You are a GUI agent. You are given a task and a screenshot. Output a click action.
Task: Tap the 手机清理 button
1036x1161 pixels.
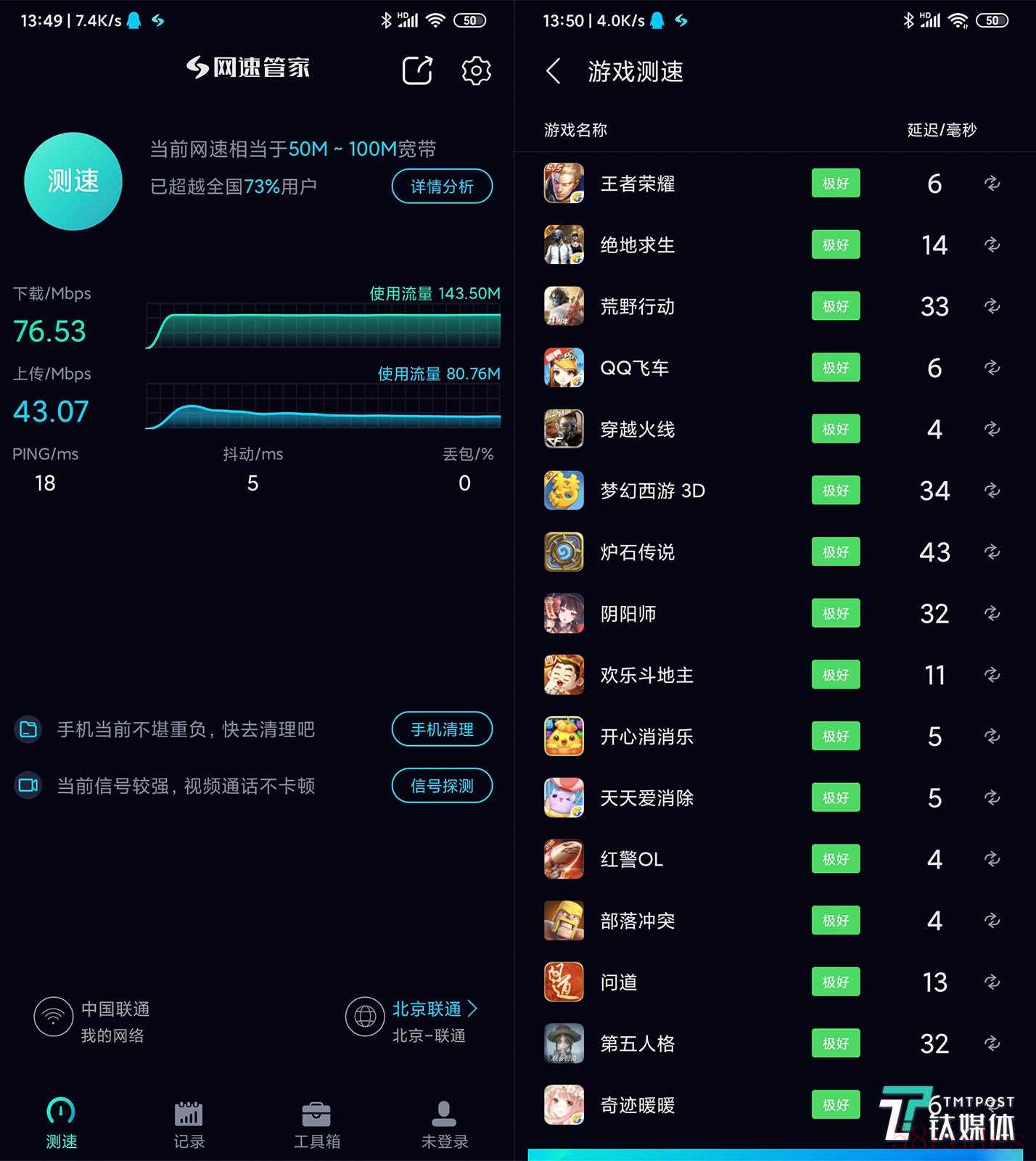pos(442,729)
